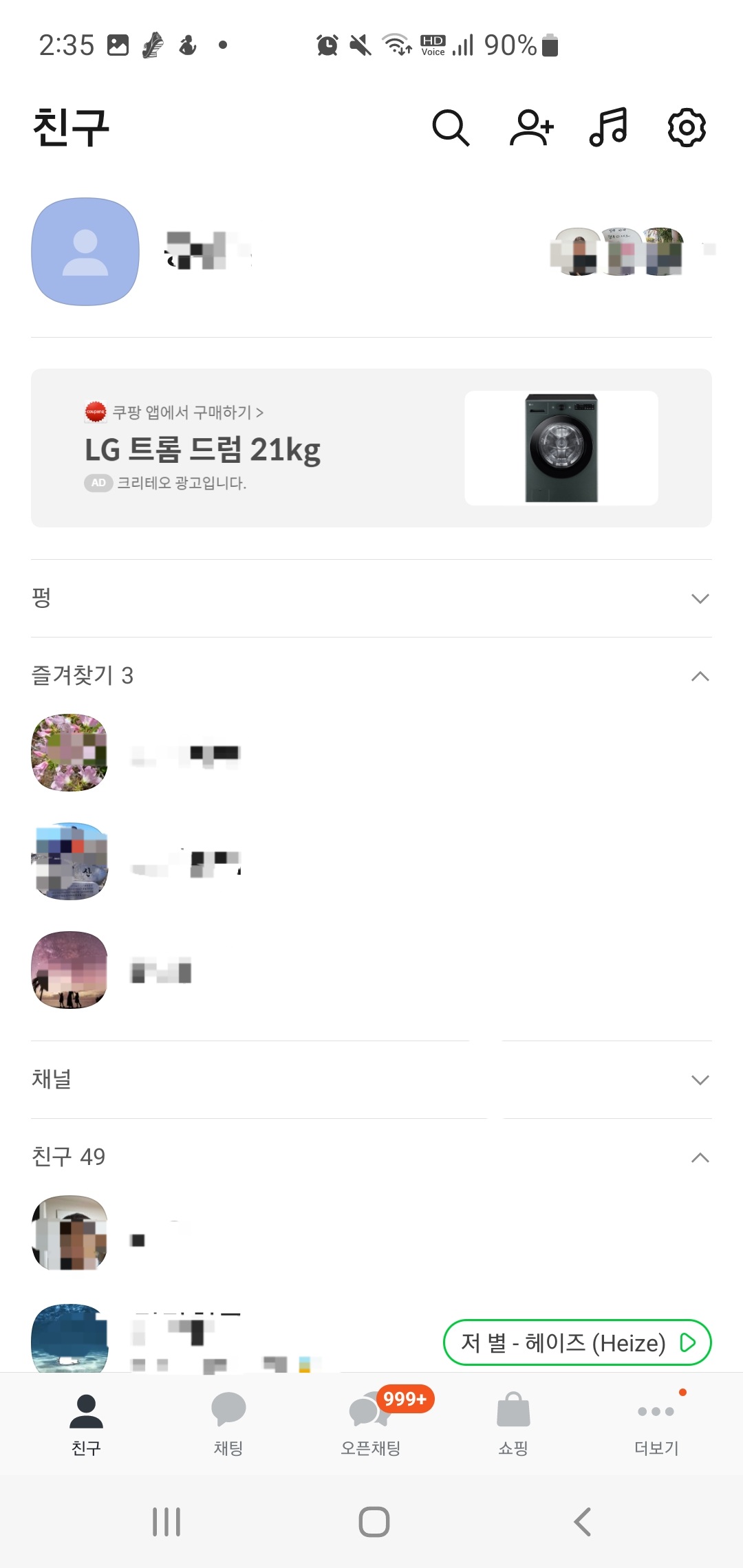Image resolution: width=743 pixels, height=1568 pixels.
Task: Expand the 펑 section
Action: point(700,598)
